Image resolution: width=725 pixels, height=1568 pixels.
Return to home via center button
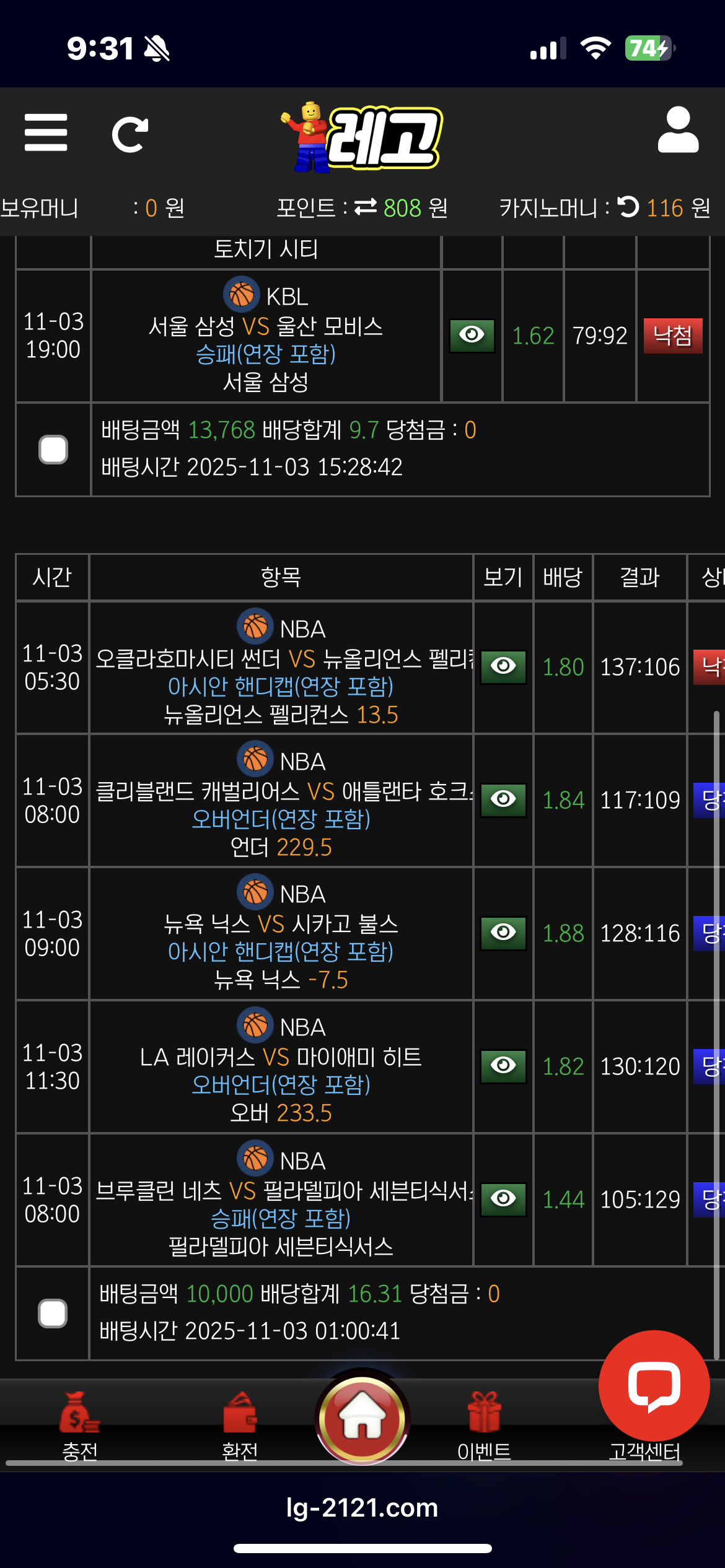(362, 1418)
